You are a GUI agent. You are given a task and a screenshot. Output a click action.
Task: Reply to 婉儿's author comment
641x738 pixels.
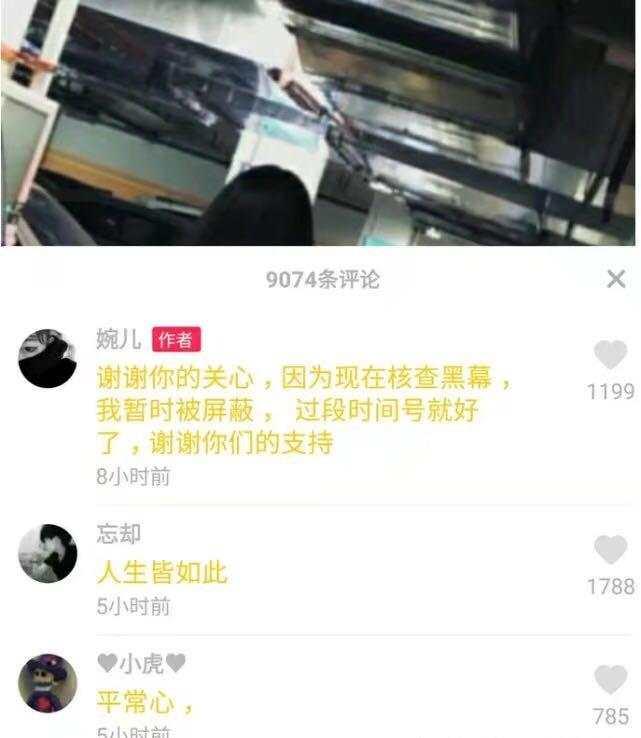coord(300,411)
